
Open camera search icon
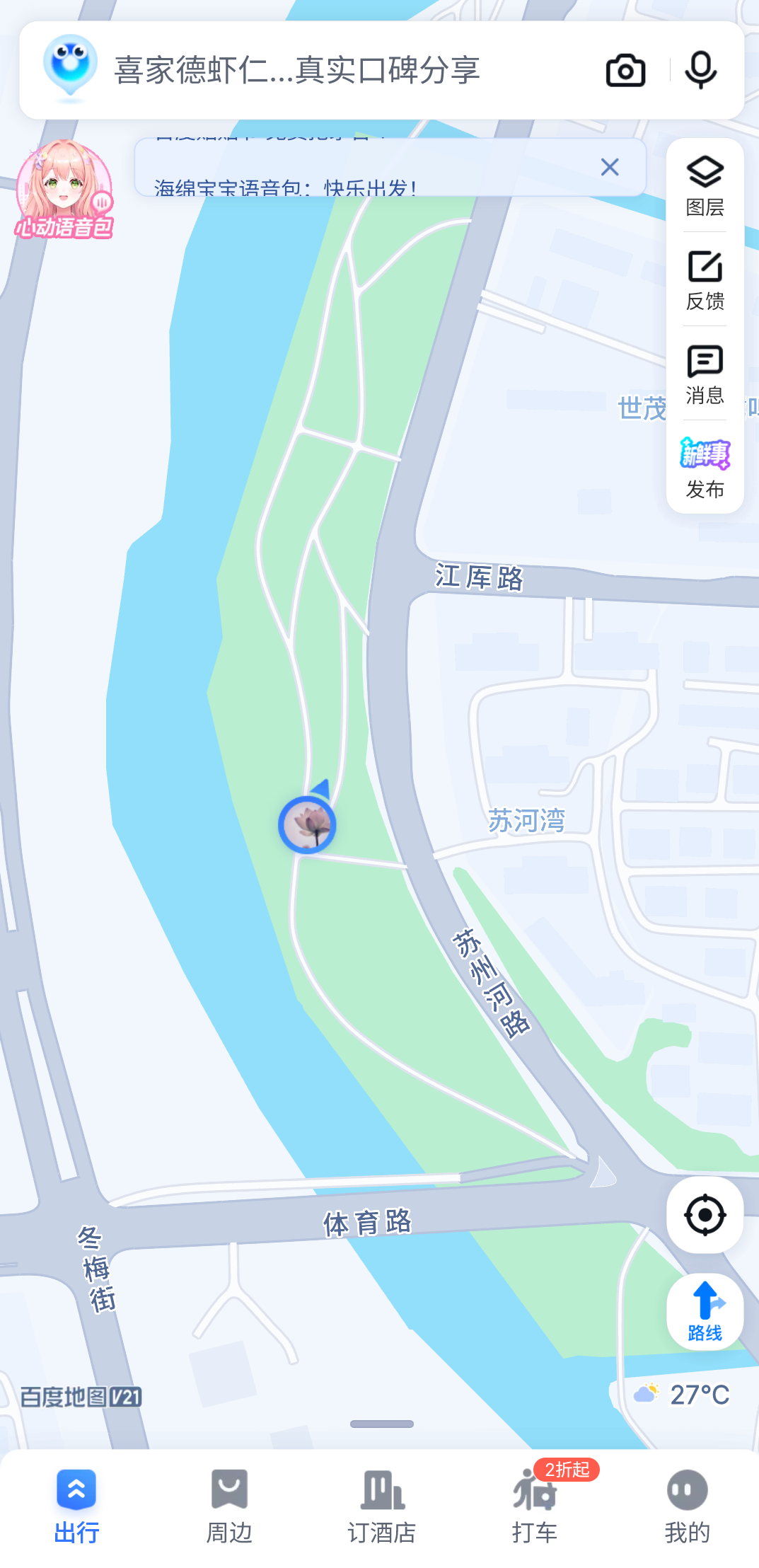tap(625, 71)
